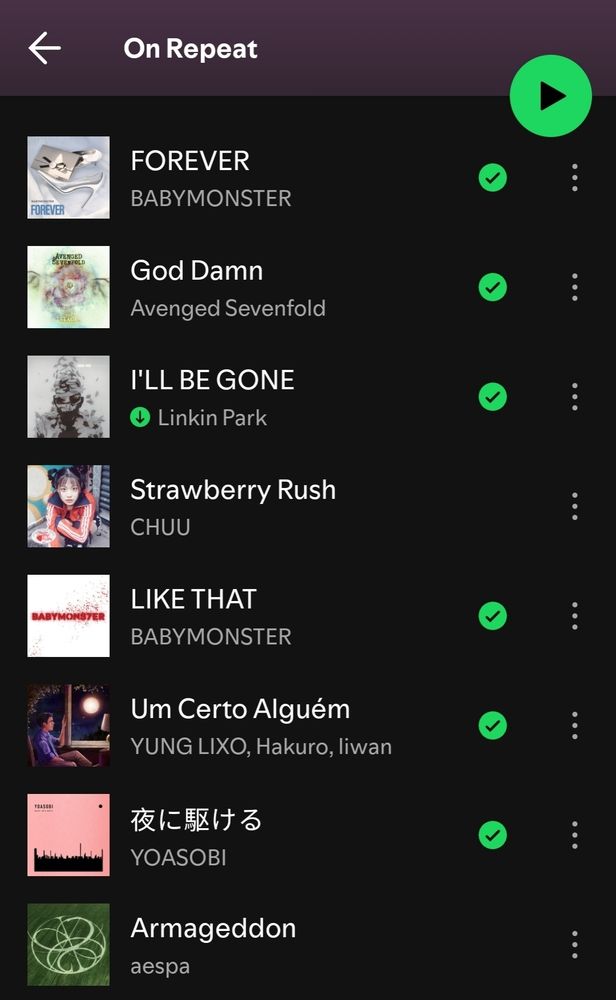The height and width of the screenshot is (1000, 616).
Task: Open more options for FOREVER
Action: pos(574,178)
